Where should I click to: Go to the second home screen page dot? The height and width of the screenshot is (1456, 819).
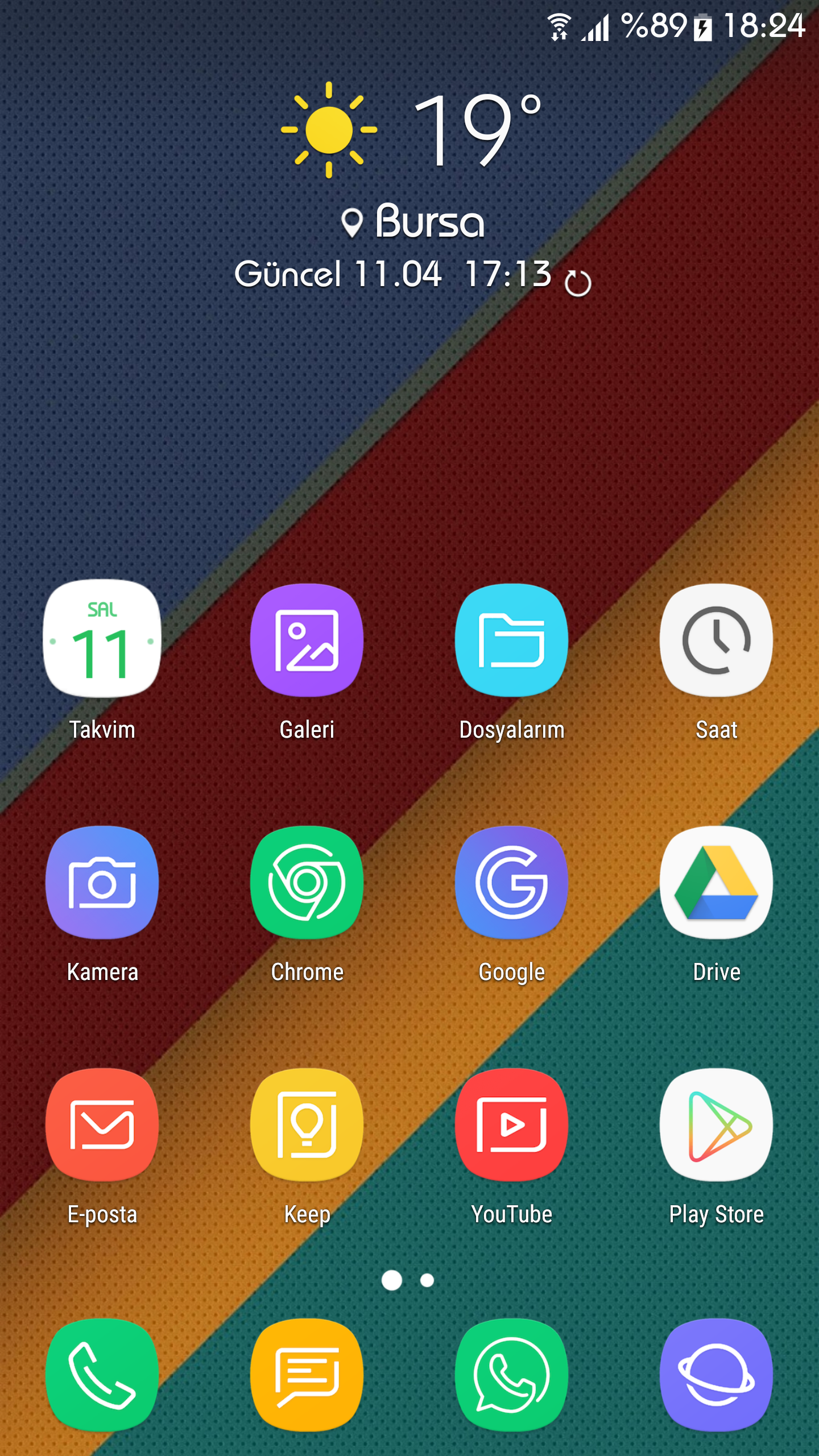coord(427,1280)
